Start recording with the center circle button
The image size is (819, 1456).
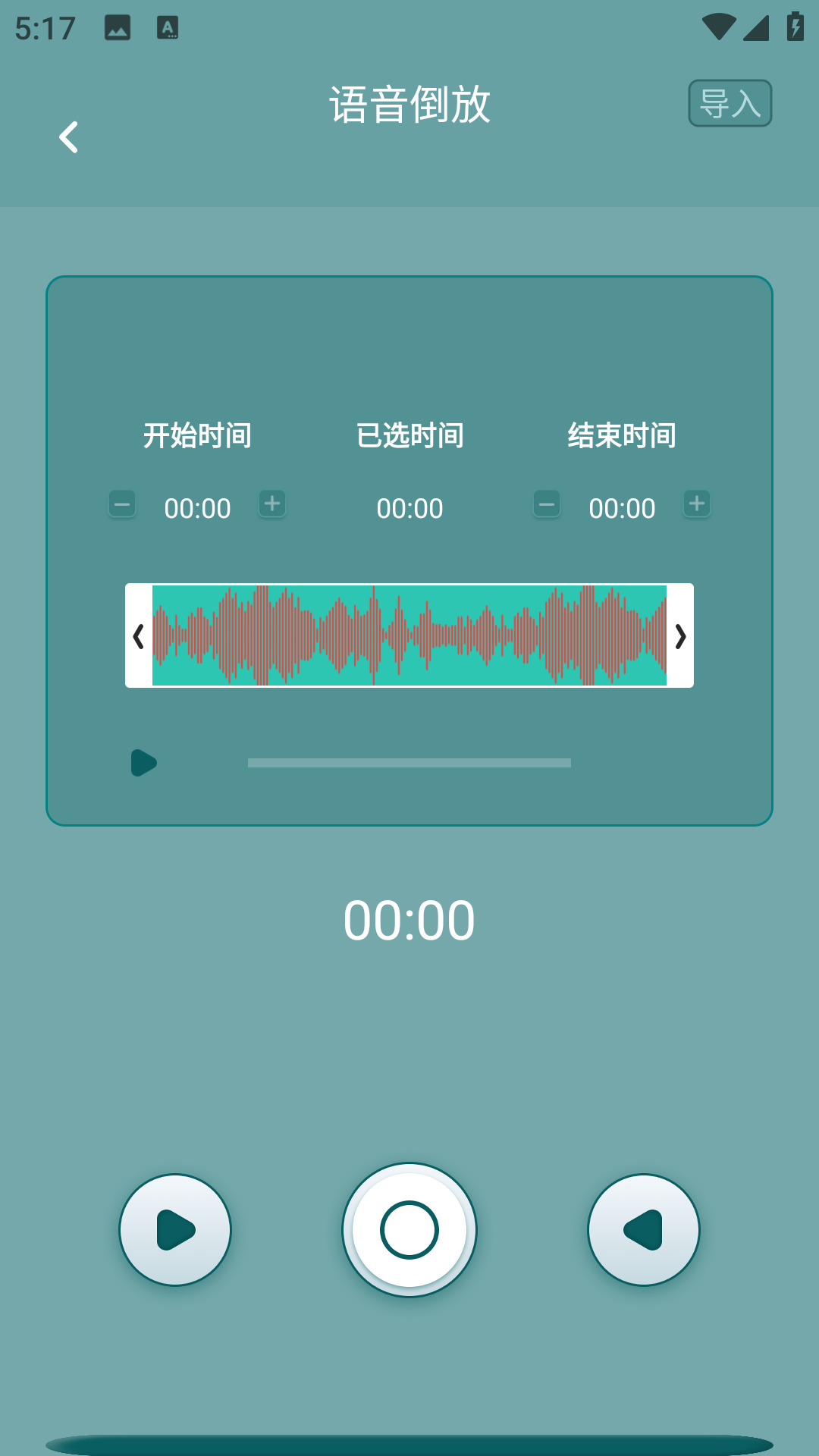409,1229
